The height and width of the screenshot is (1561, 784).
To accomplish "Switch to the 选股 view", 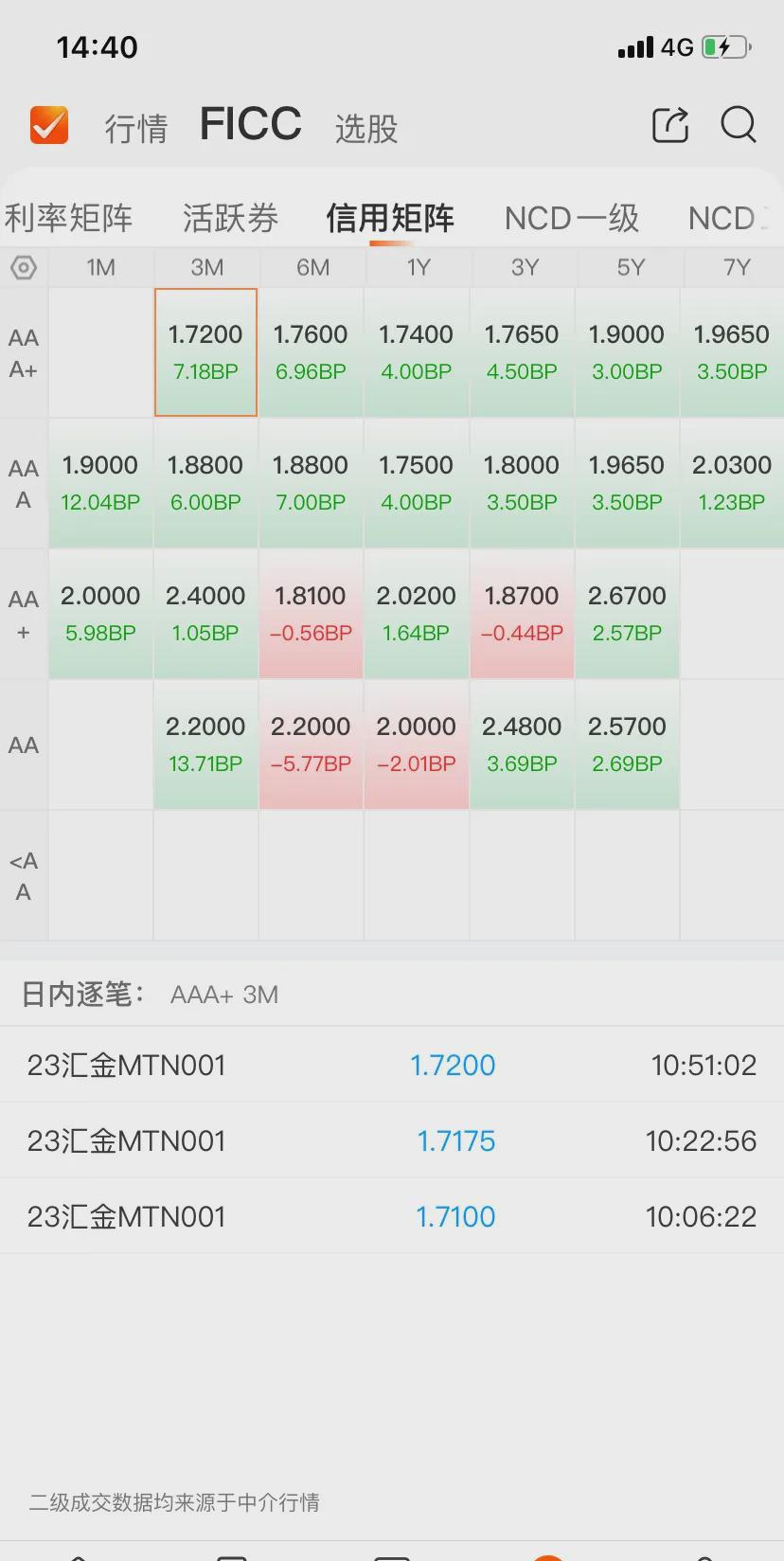I will pyautogui.click(x=365, y=128).
